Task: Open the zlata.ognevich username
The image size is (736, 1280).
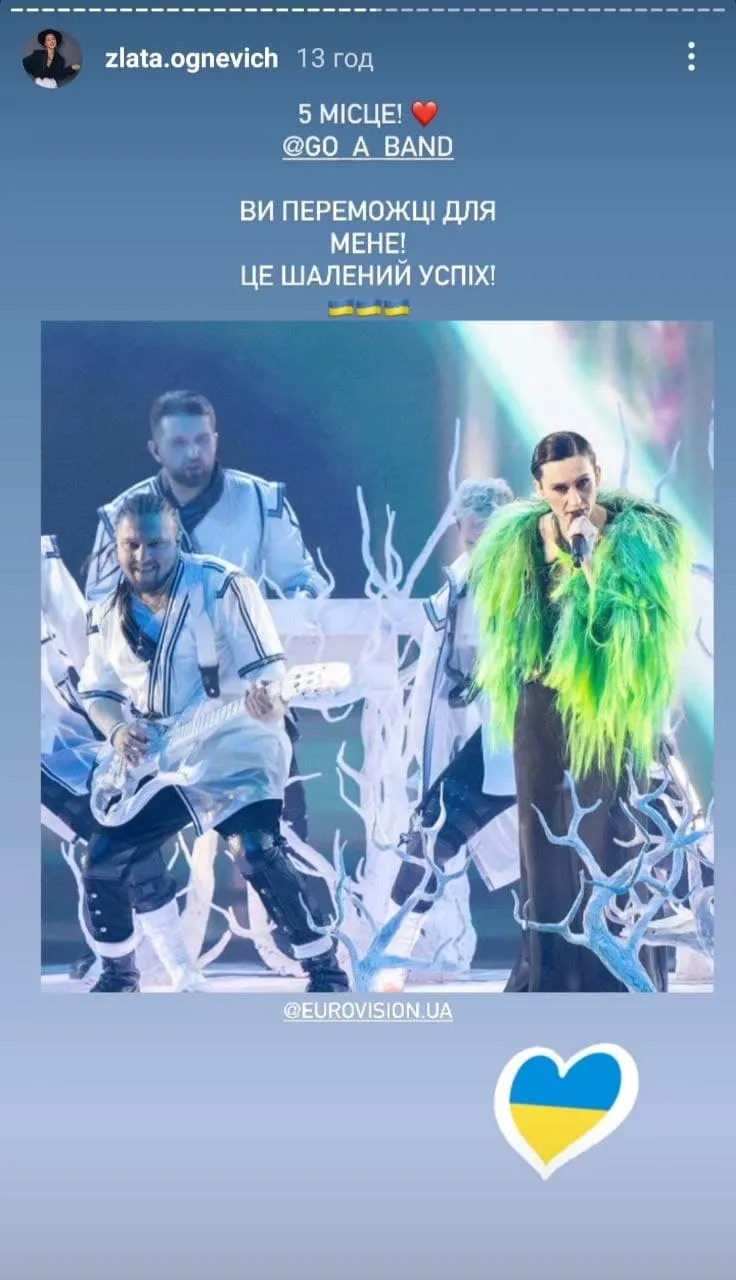Action: tap(191, 58)
